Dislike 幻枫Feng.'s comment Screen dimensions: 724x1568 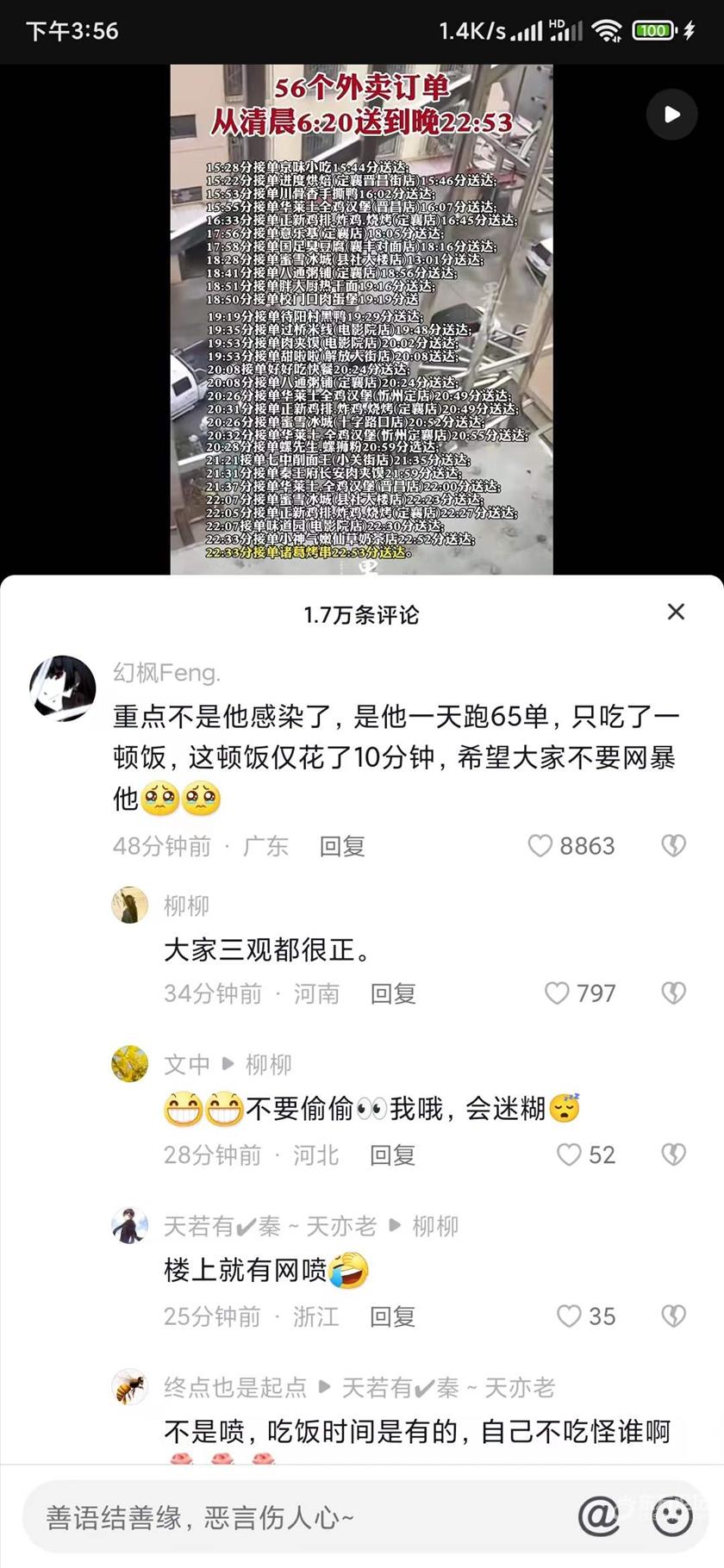[x=673, y=846]
